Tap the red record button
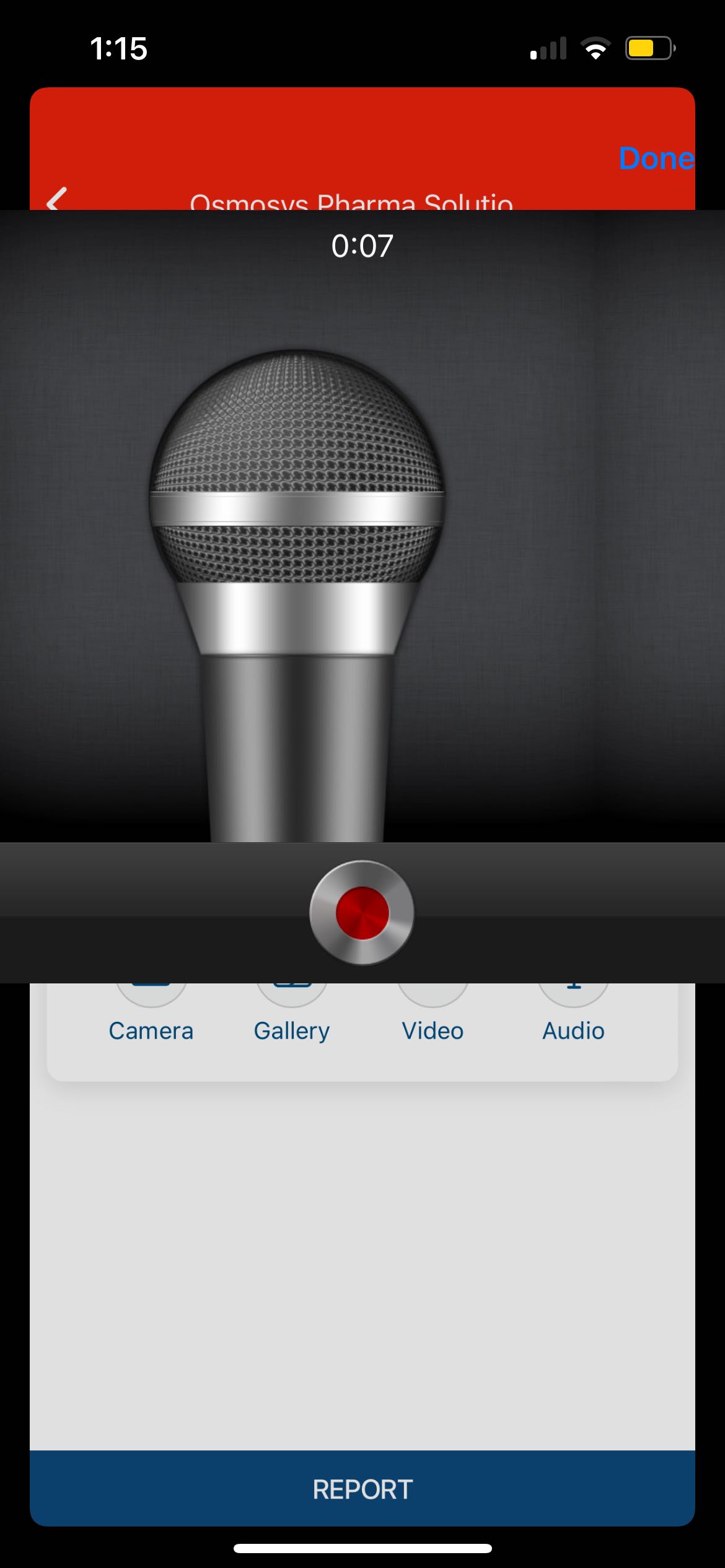This screenshot has height=1568, width=725. (362, 912)
